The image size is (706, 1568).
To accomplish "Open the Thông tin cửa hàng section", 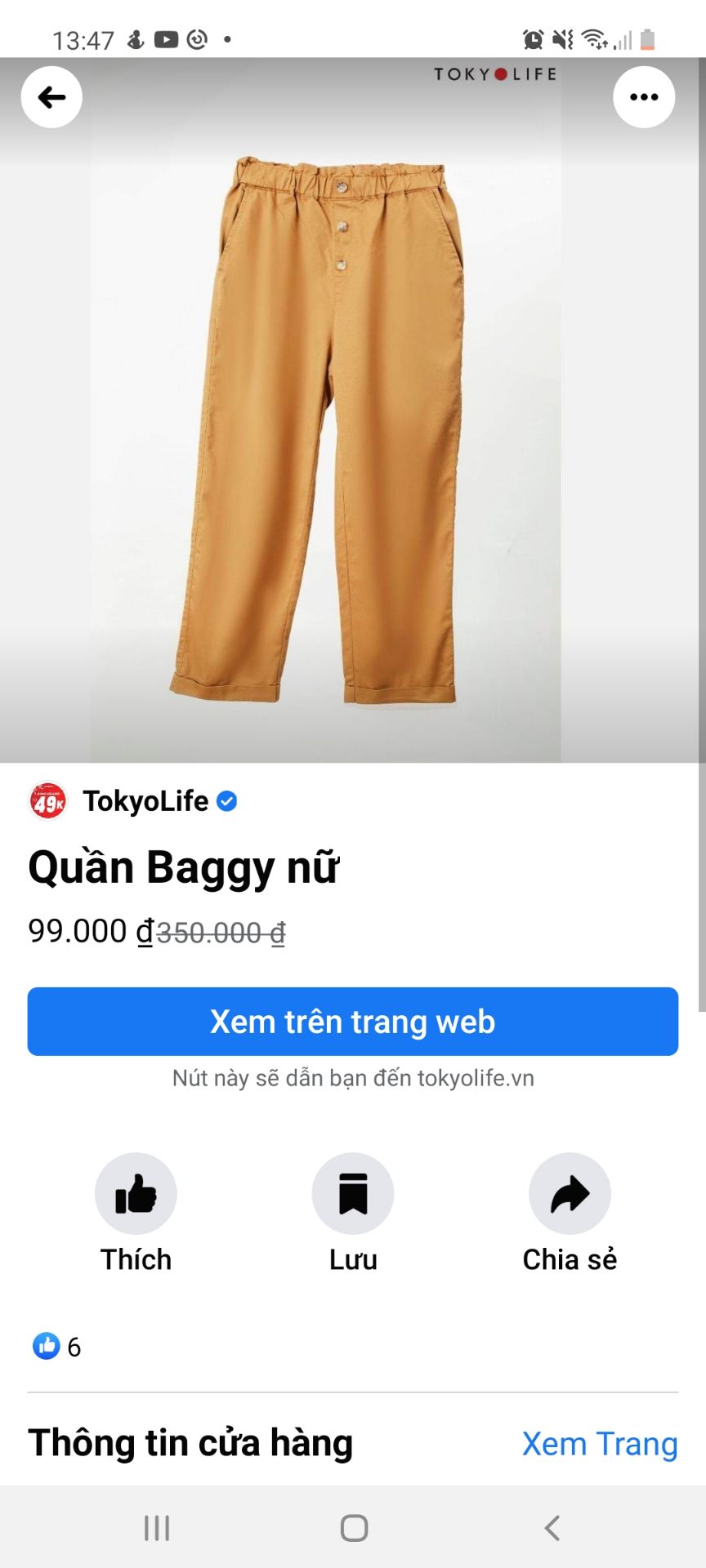I will (x=189, y=1443).
